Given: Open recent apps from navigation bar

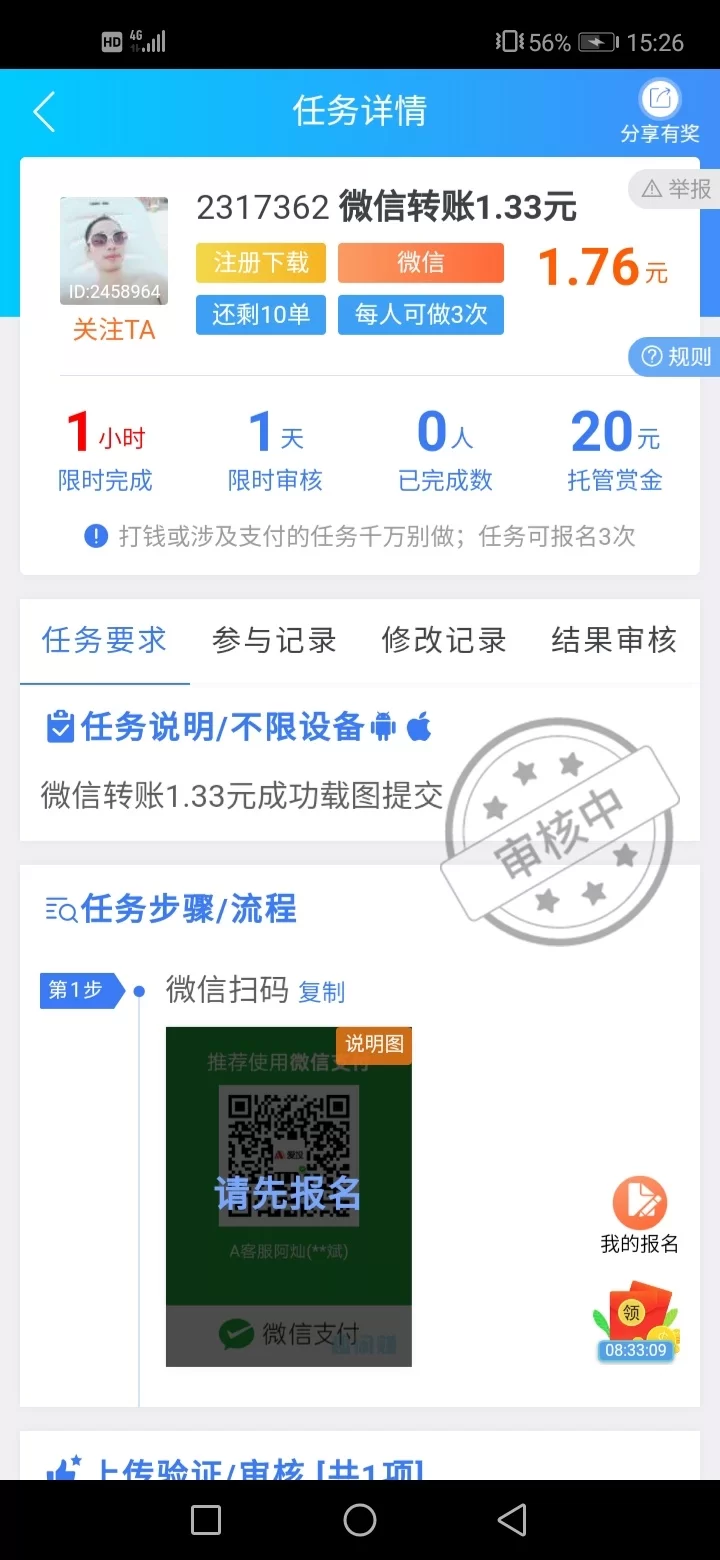Looking at the screenshot, I should pos(206,1520).
